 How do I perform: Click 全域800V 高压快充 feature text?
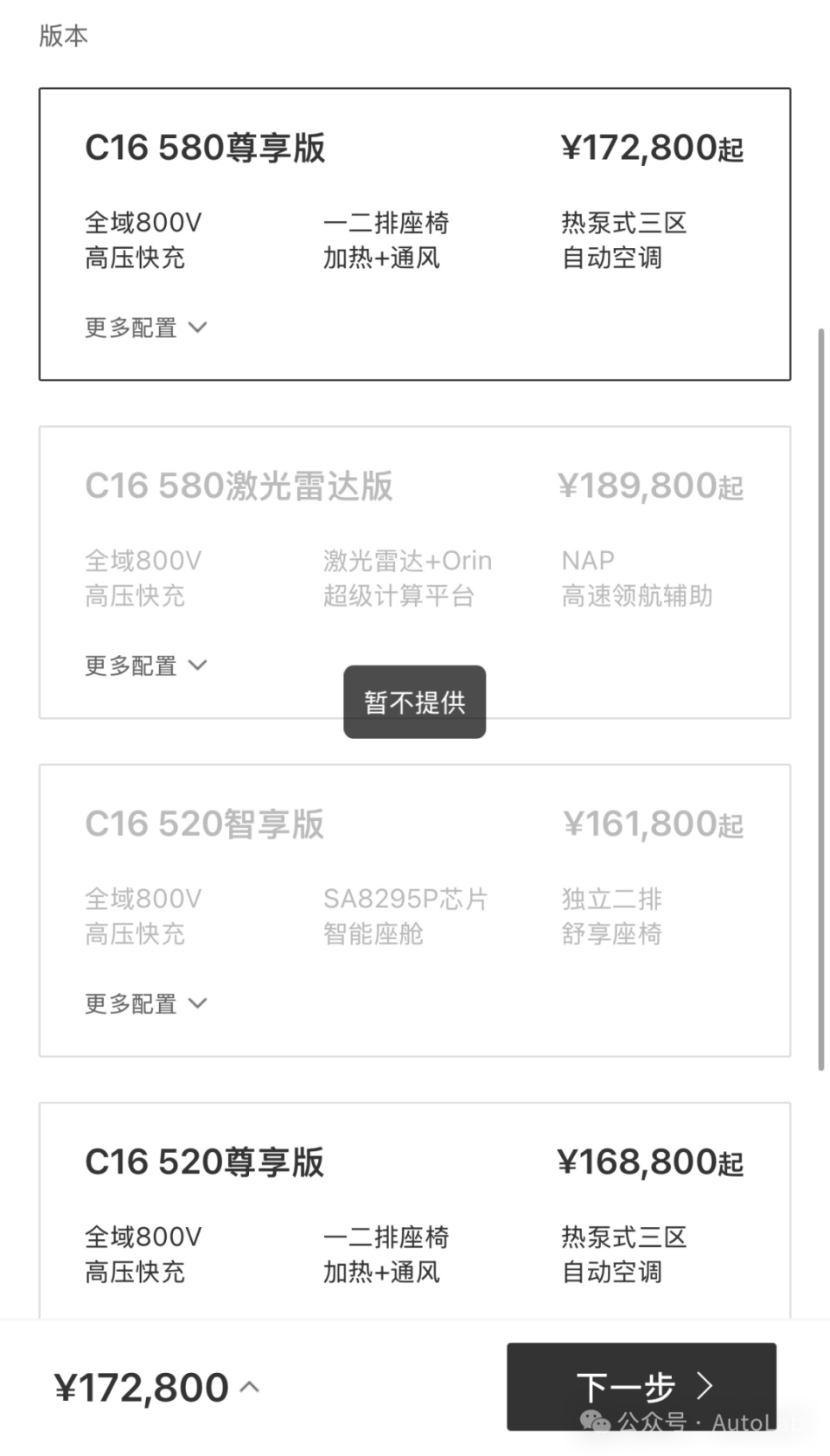pyautogui.click(x=142, y=239)
